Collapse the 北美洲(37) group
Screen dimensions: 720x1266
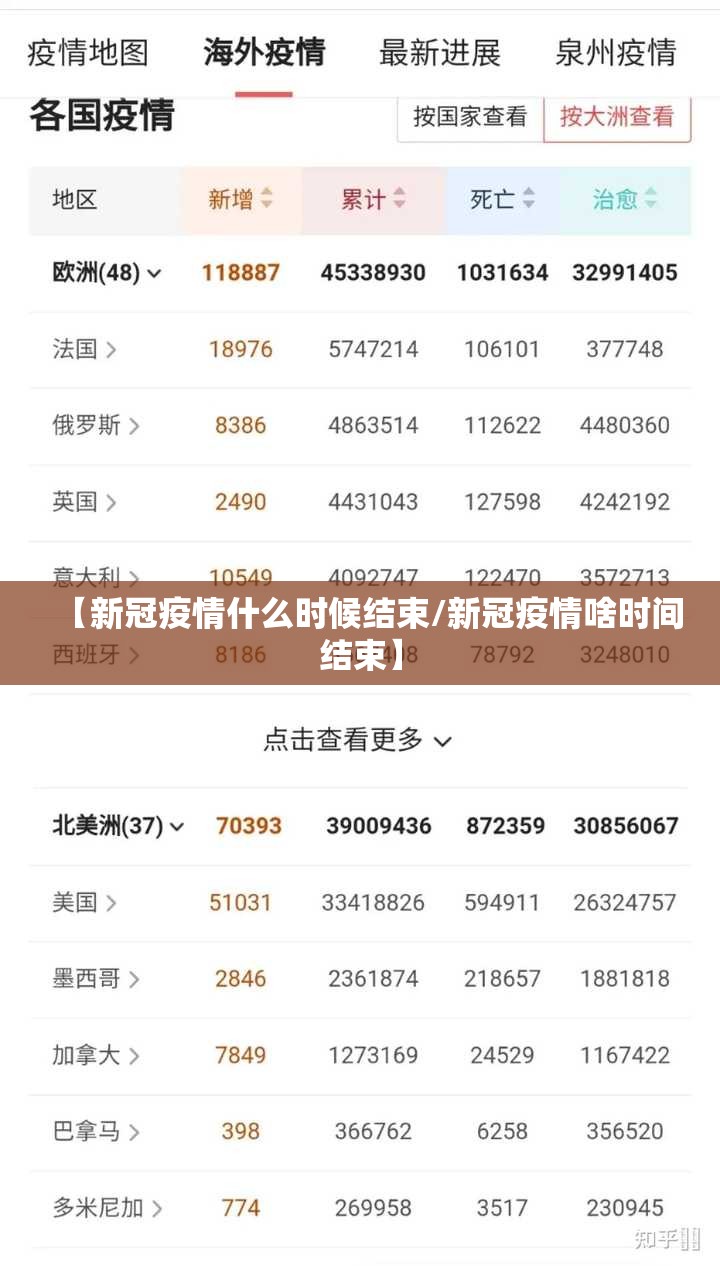coord(119,826)
